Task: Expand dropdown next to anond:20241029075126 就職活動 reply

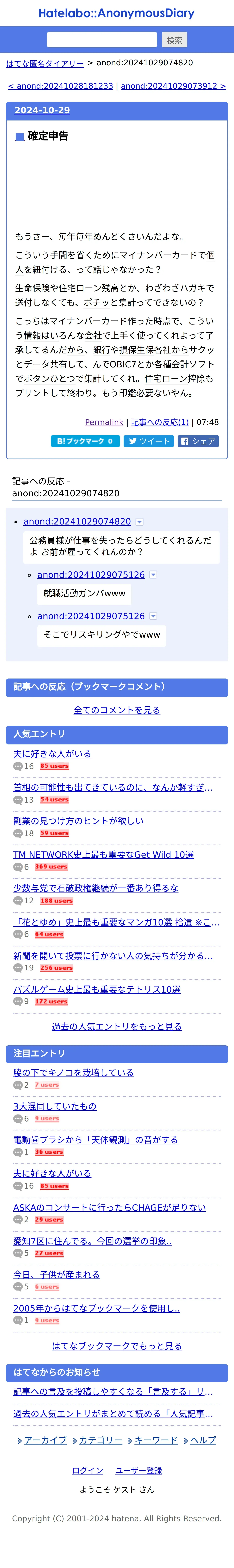Action: pos(153,575)
